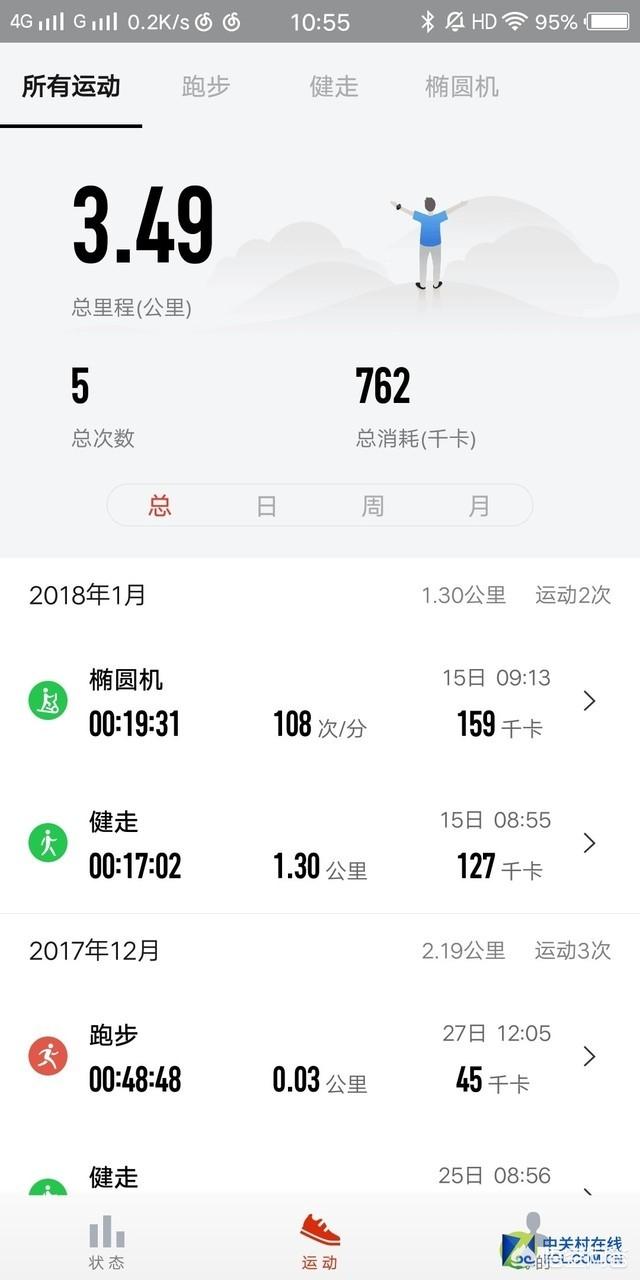Choose the 月 time range
This screenshot has width=640, height=1280.
pyautogui.click(x=479, y=506)
